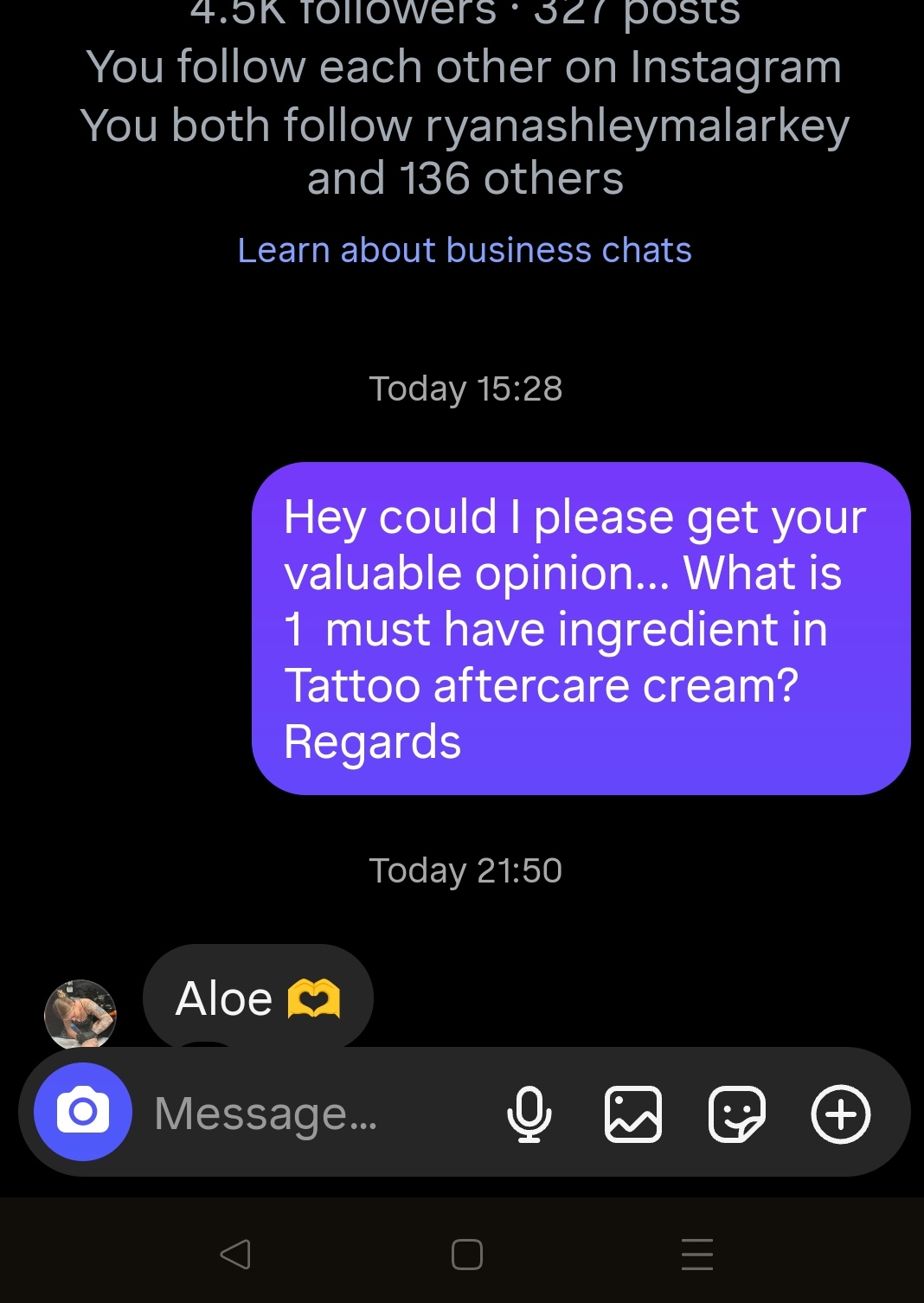Select the Today 21:50 timestamp
Image resolution: width=924 pixels, height=1303 pixels.
(466, 869)
